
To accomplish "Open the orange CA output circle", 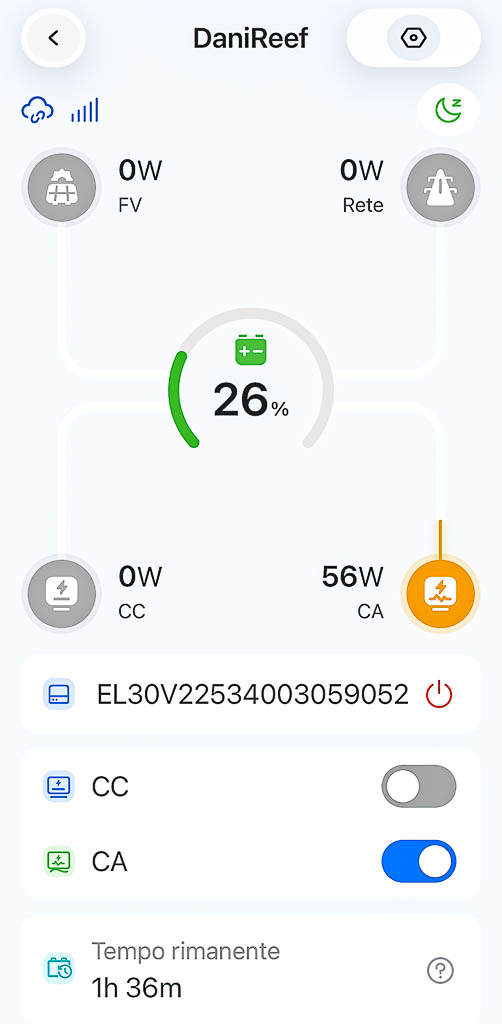I will tap(441, 593).
